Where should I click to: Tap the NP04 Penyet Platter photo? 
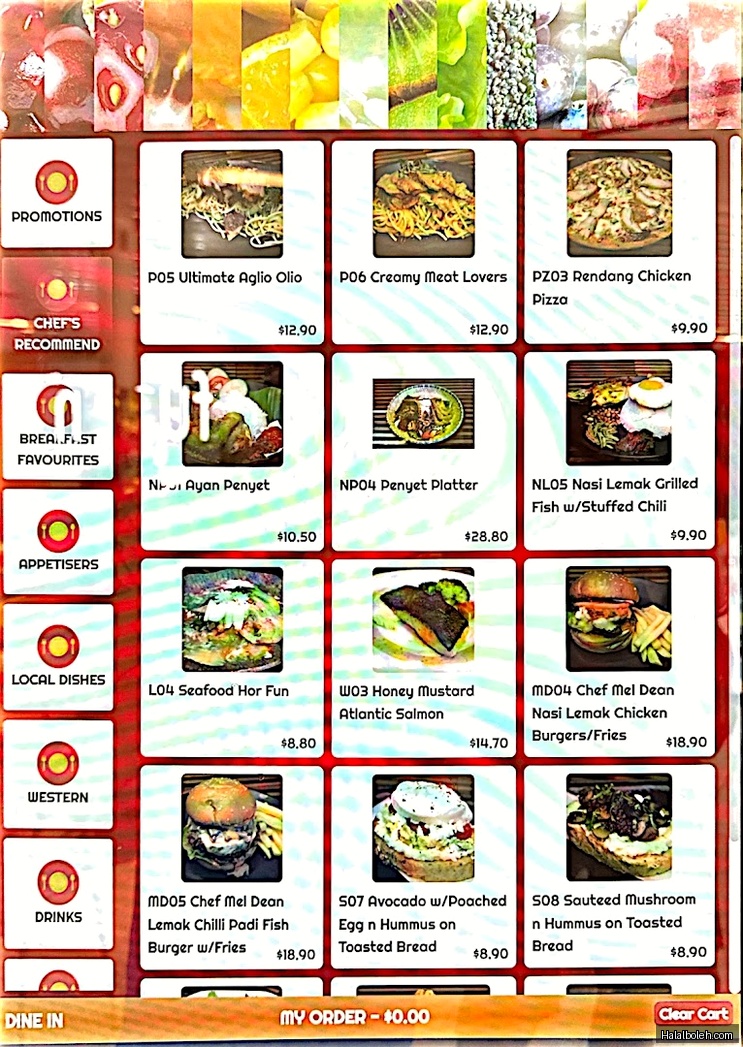point(425,411)
